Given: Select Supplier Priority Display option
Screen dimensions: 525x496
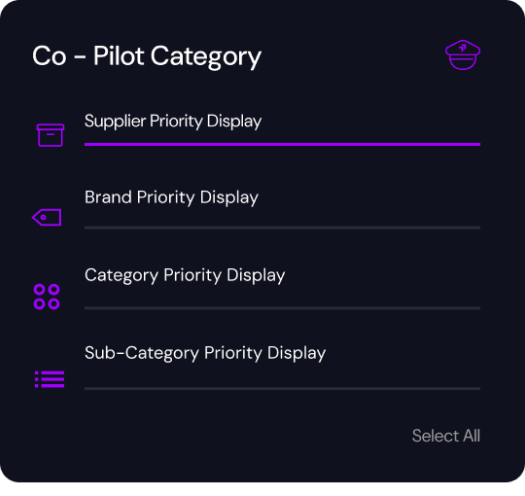Looking at the screenshot, I should coord(256,129).
